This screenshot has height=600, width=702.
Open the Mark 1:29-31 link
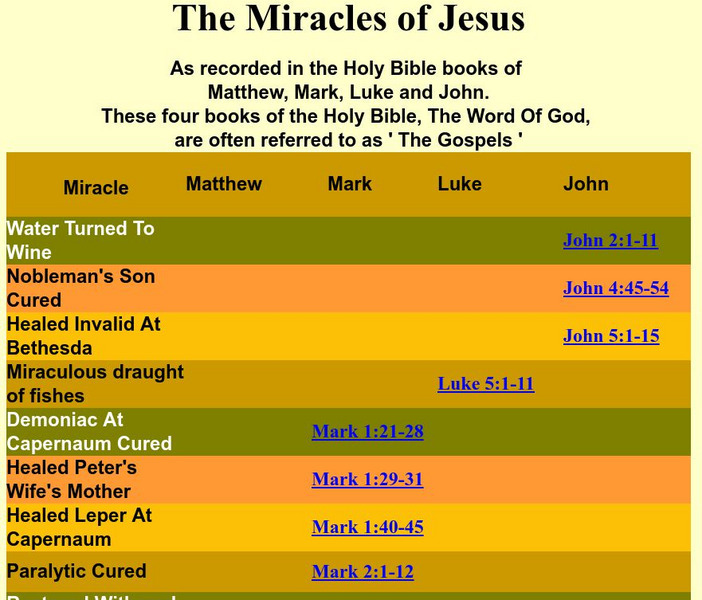pos(367,480)
